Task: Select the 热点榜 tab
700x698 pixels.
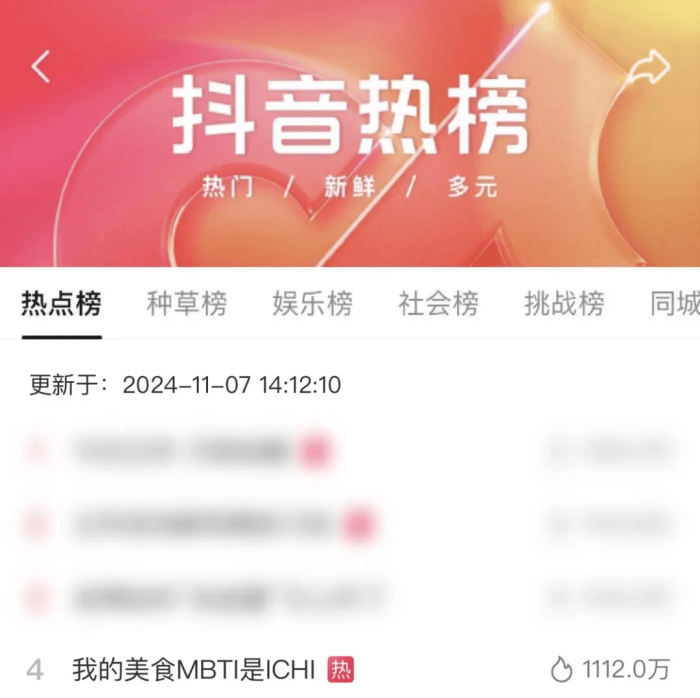Action: [x=61, y=304]
